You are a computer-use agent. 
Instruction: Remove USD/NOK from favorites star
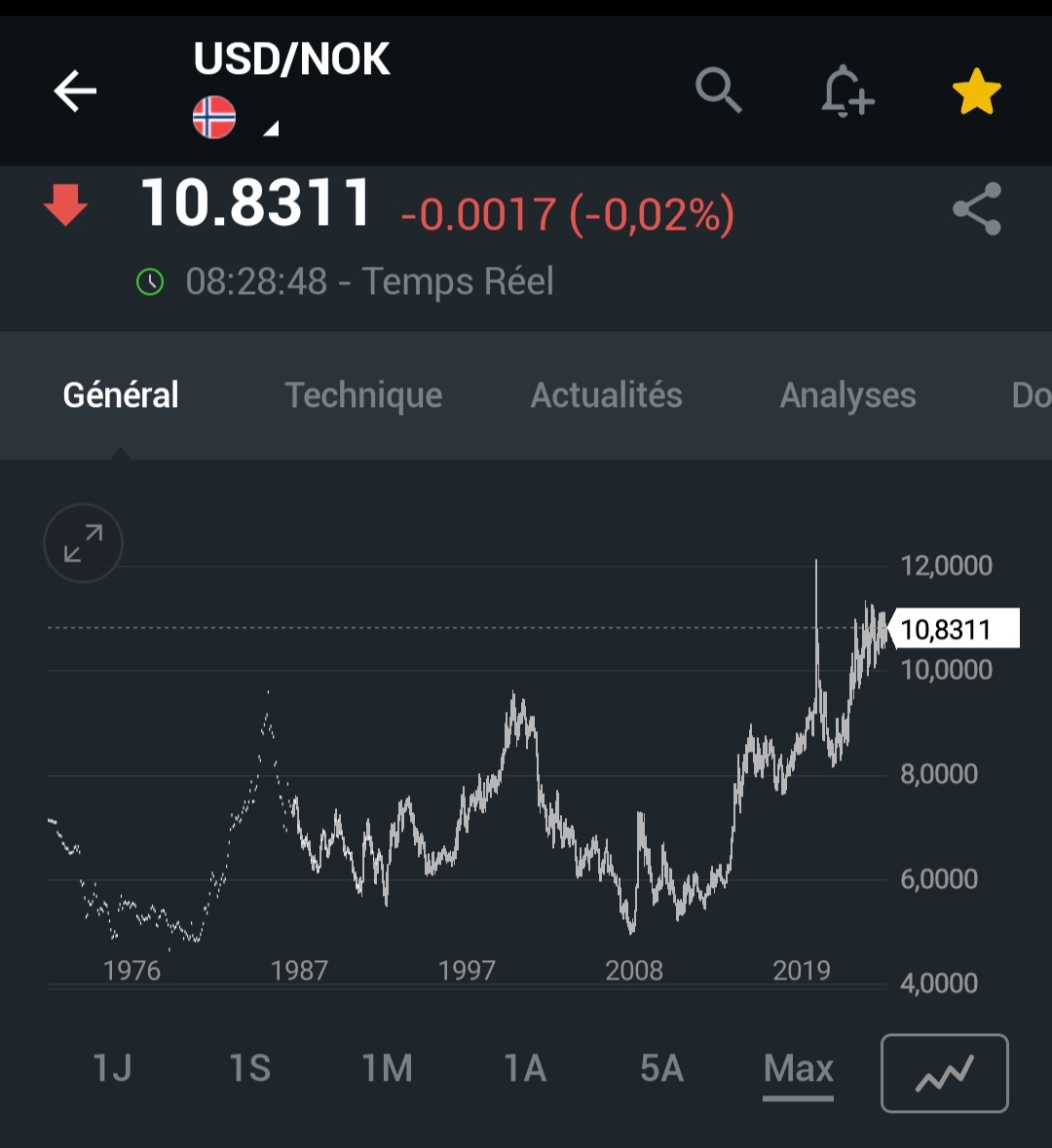[976, 93]
